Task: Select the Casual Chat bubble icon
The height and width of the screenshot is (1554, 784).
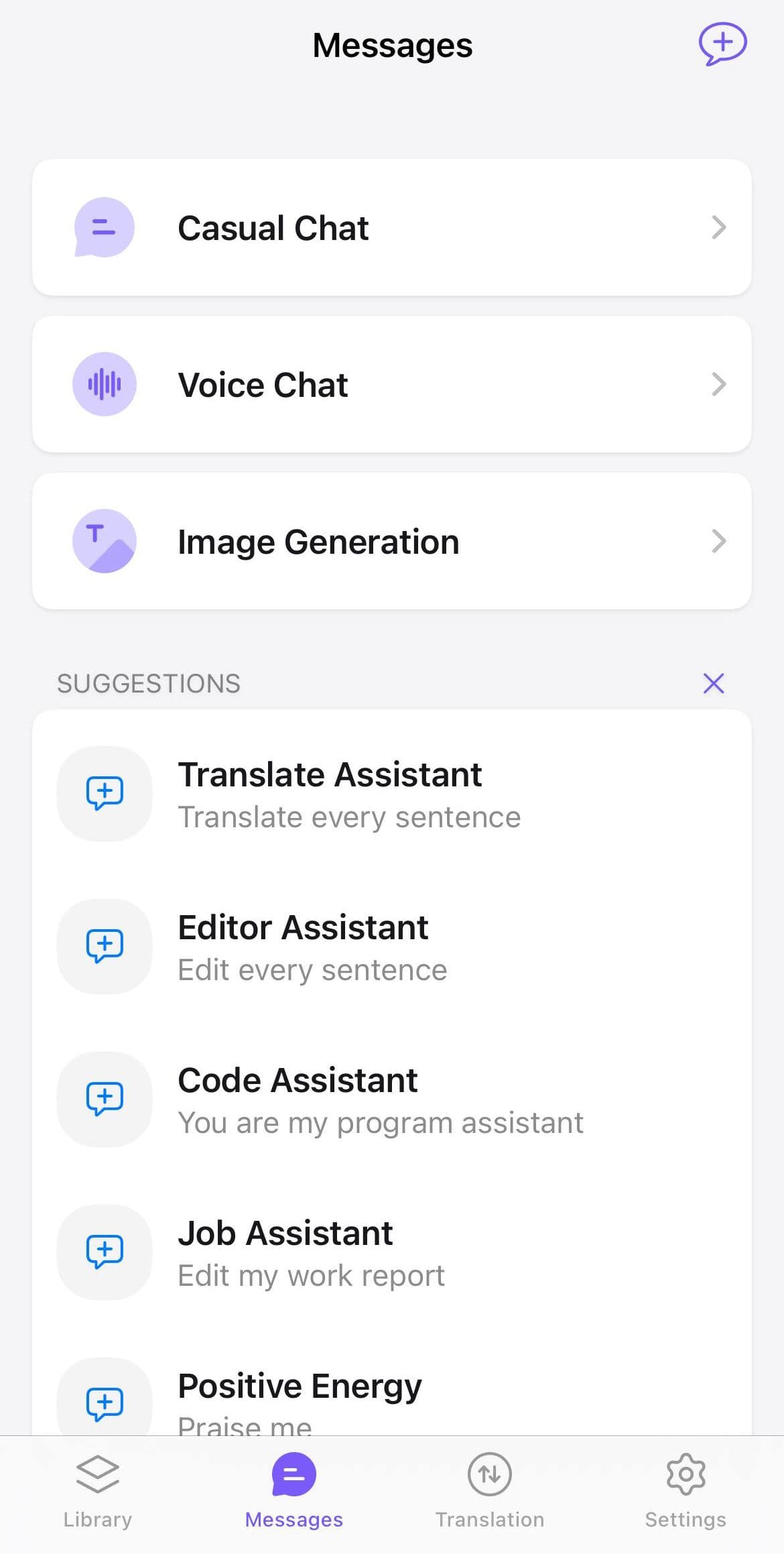Action: pos(104,227)
